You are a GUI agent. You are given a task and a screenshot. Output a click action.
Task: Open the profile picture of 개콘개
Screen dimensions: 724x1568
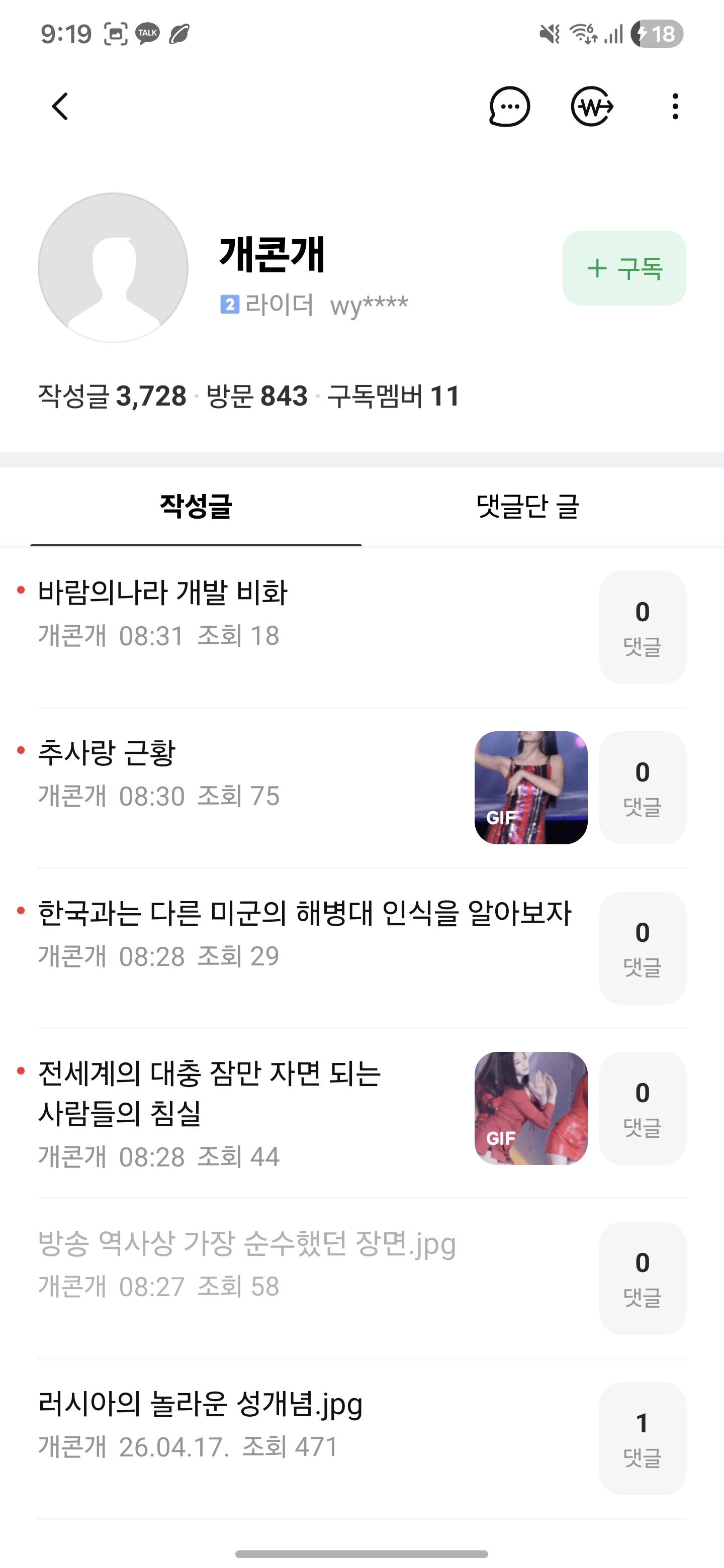pos(113,268)
